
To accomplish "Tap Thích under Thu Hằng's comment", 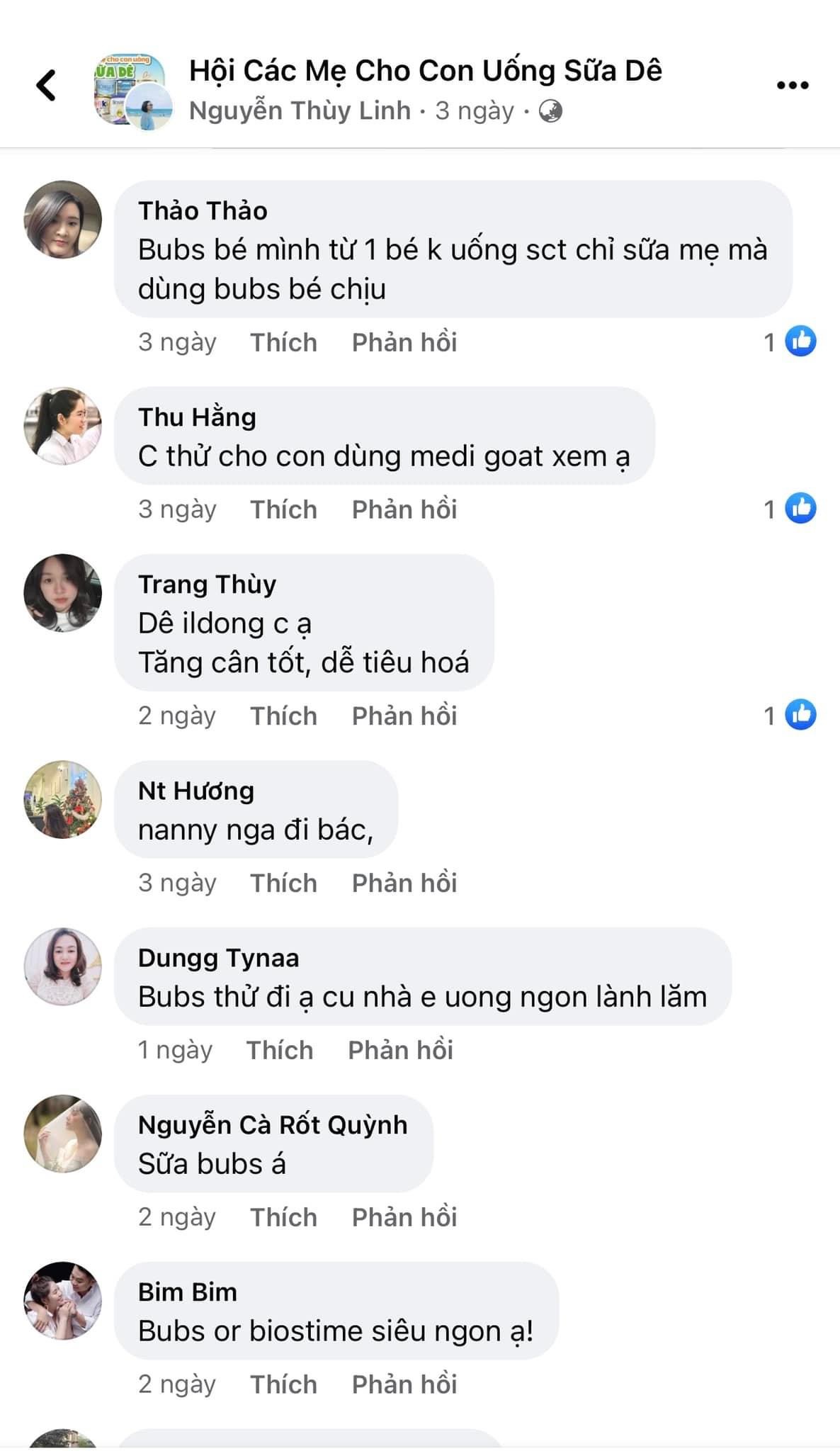I will (283, 509).
